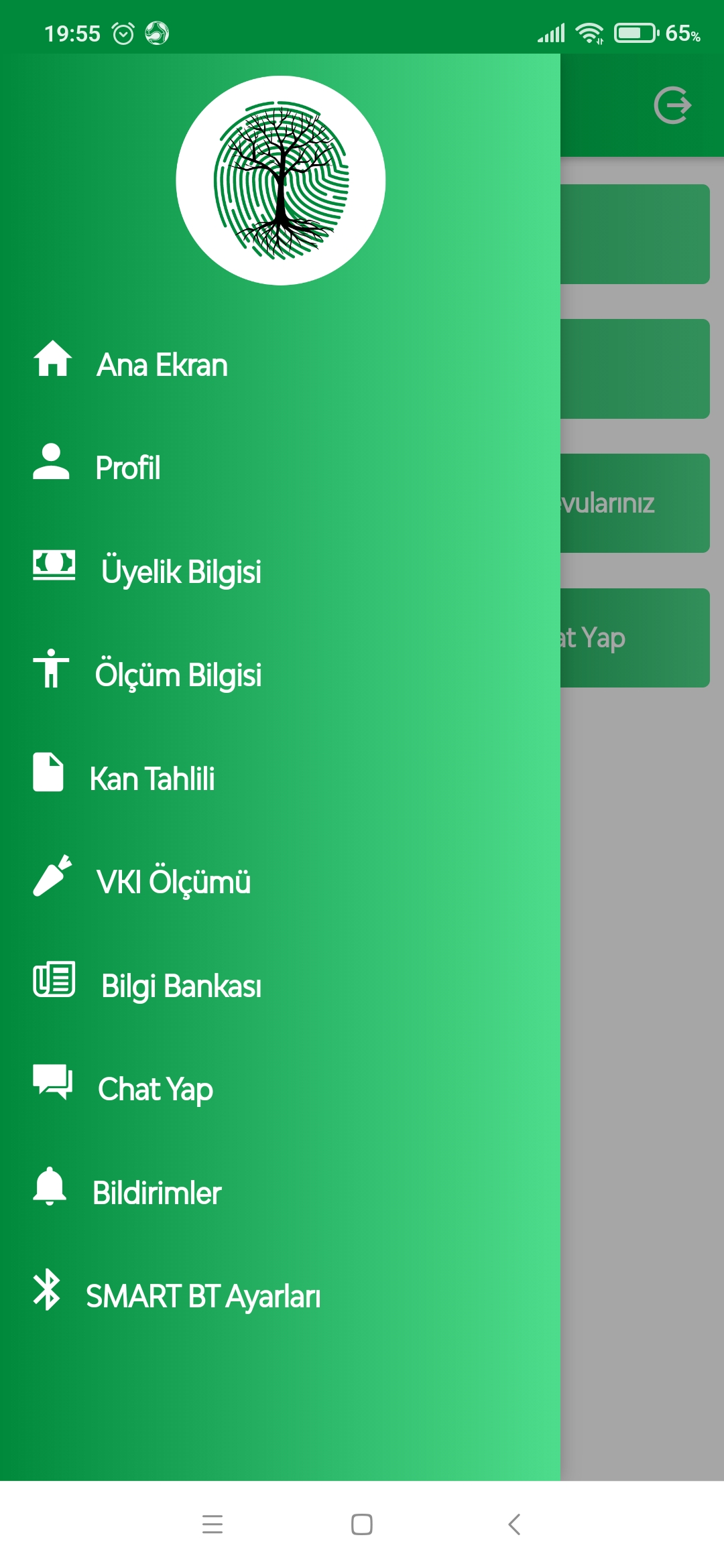Open Ölçüm Bilgisi
Screen dimensions: 724x1568
280,674
